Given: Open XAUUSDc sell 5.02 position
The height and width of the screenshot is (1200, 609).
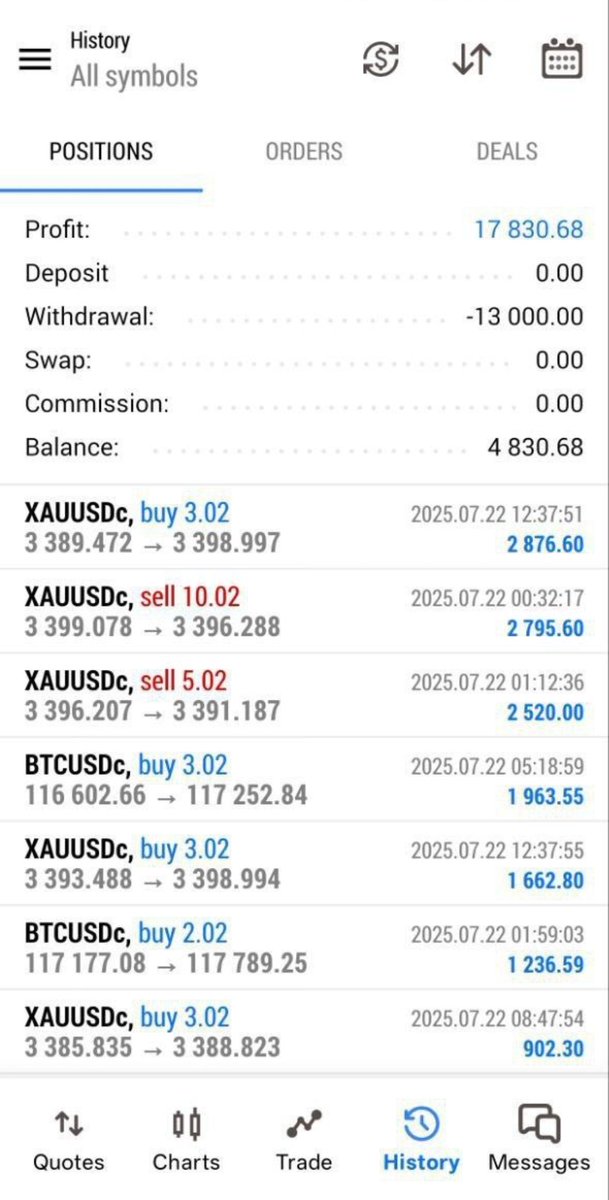Looking at the screenshot, I should (x=304, y=696).
